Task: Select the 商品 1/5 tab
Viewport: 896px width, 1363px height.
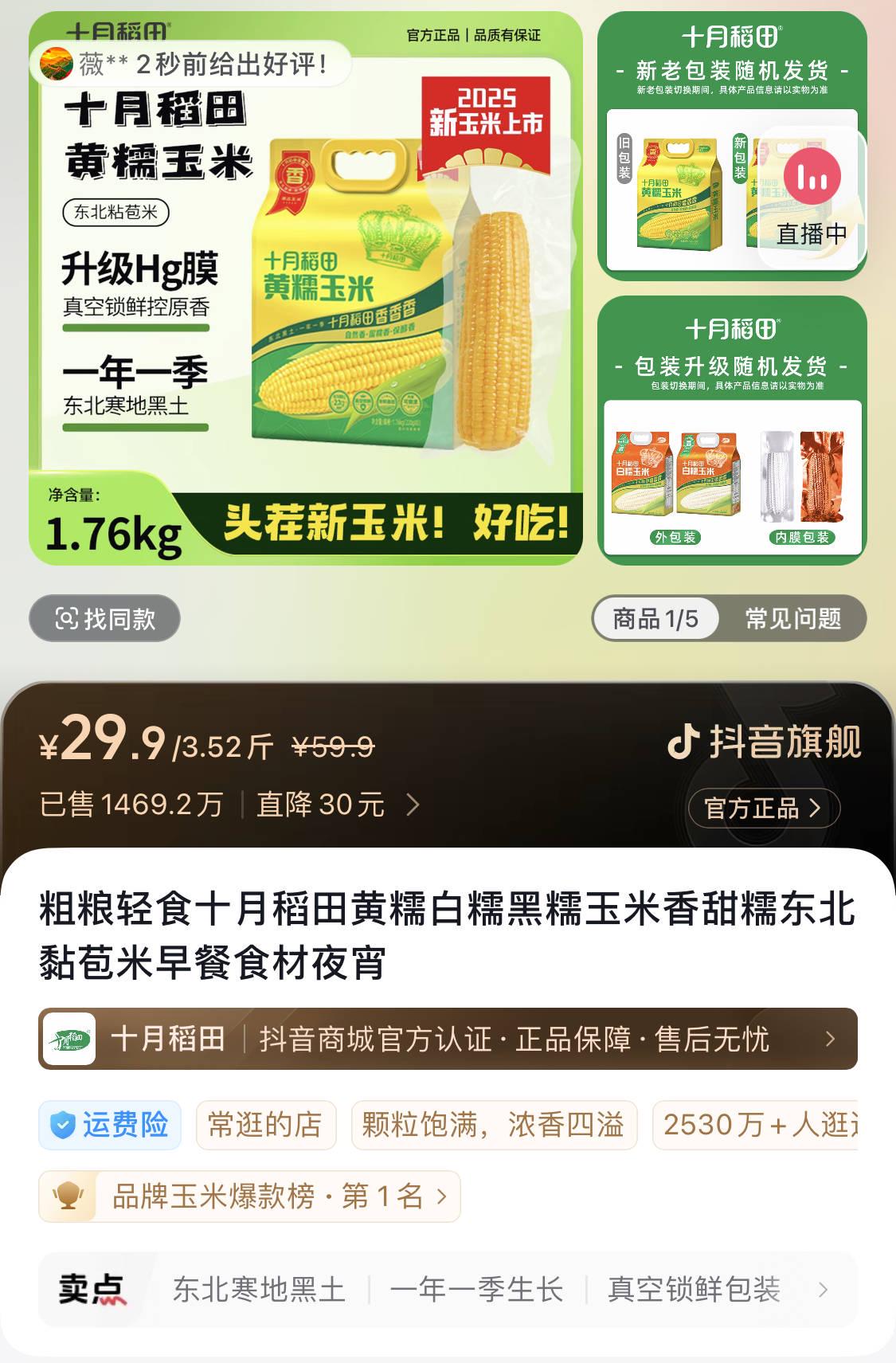Action: point(655,618)
